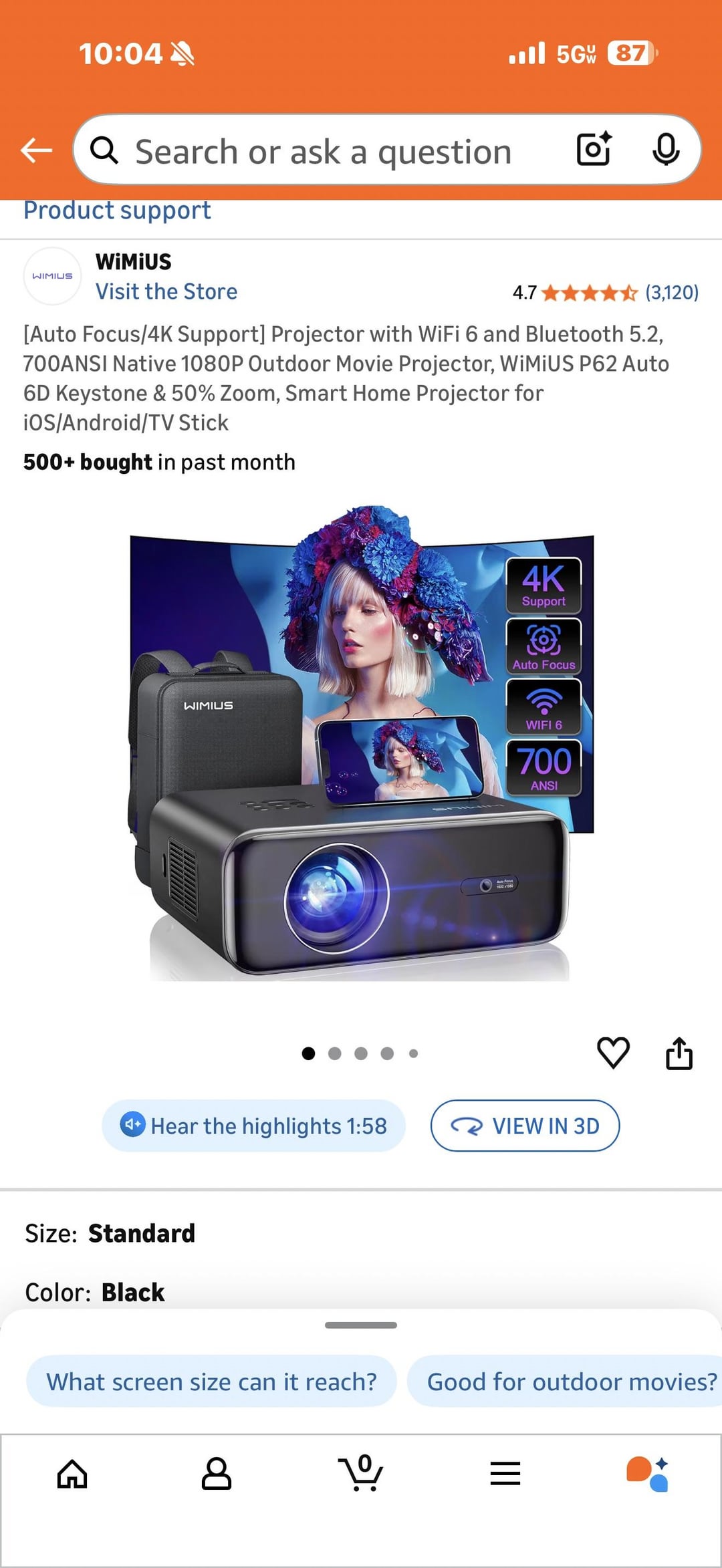Go back with the arrow icon
This screenshot has height=1568, width=722.
click(x=36, y=150)
